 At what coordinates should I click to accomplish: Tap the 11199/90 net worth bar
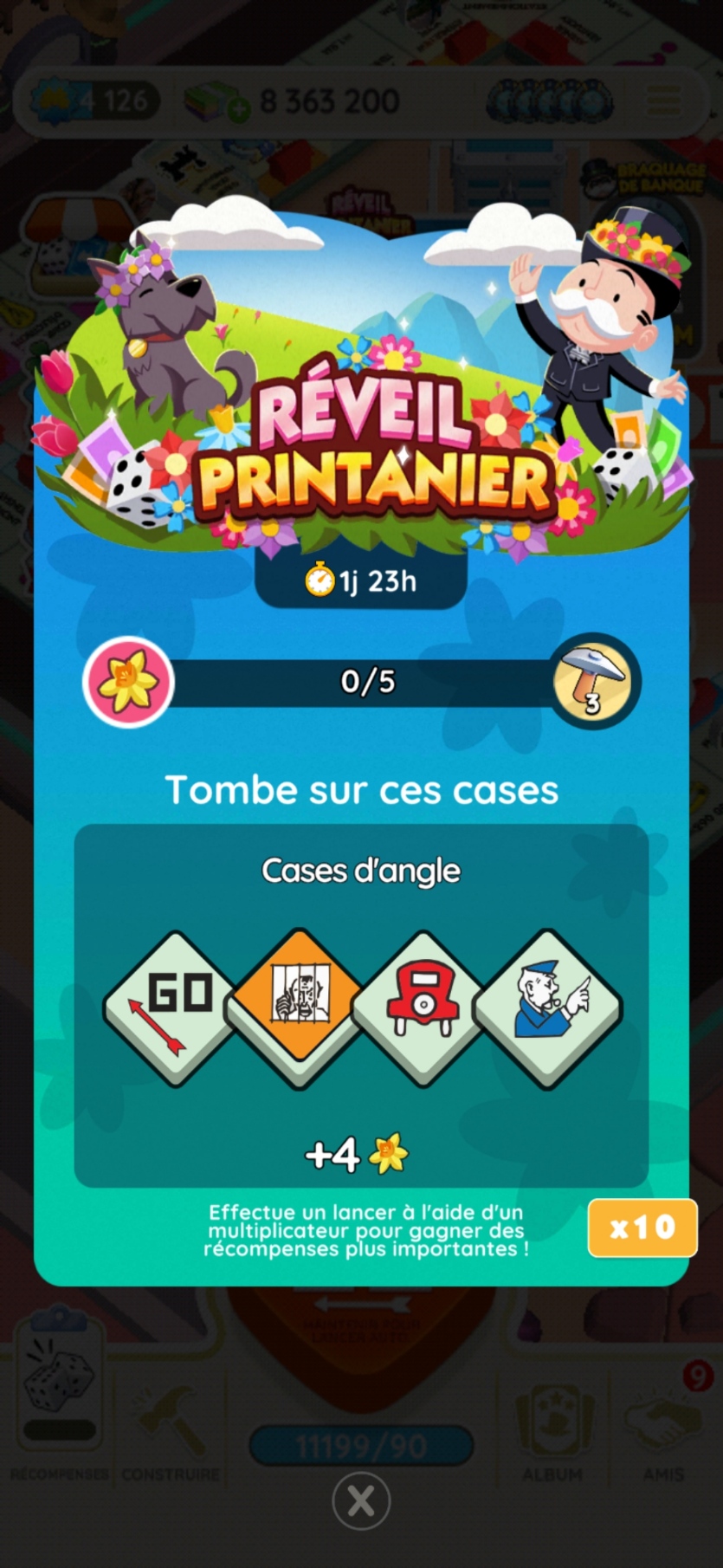coord(360,1442)
